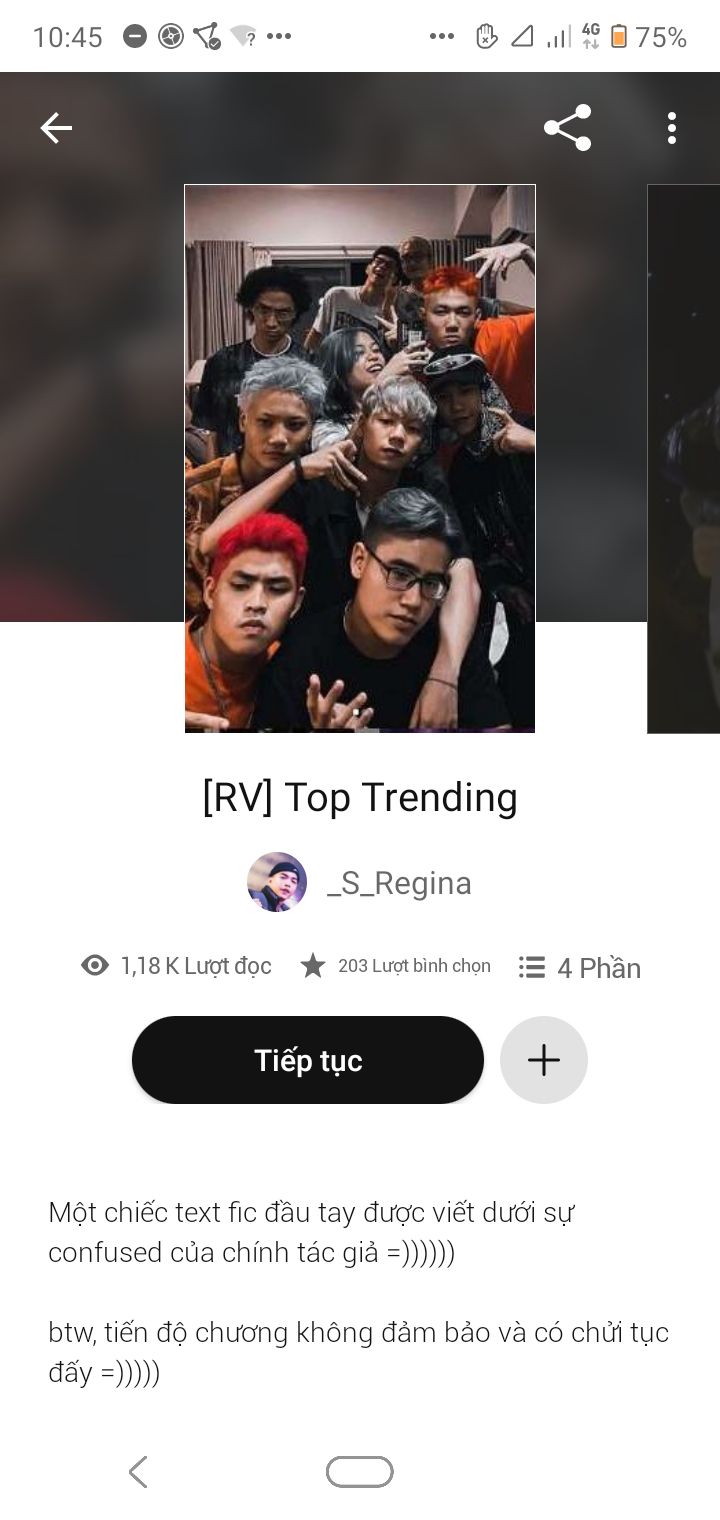Share this story

[567, 128]
